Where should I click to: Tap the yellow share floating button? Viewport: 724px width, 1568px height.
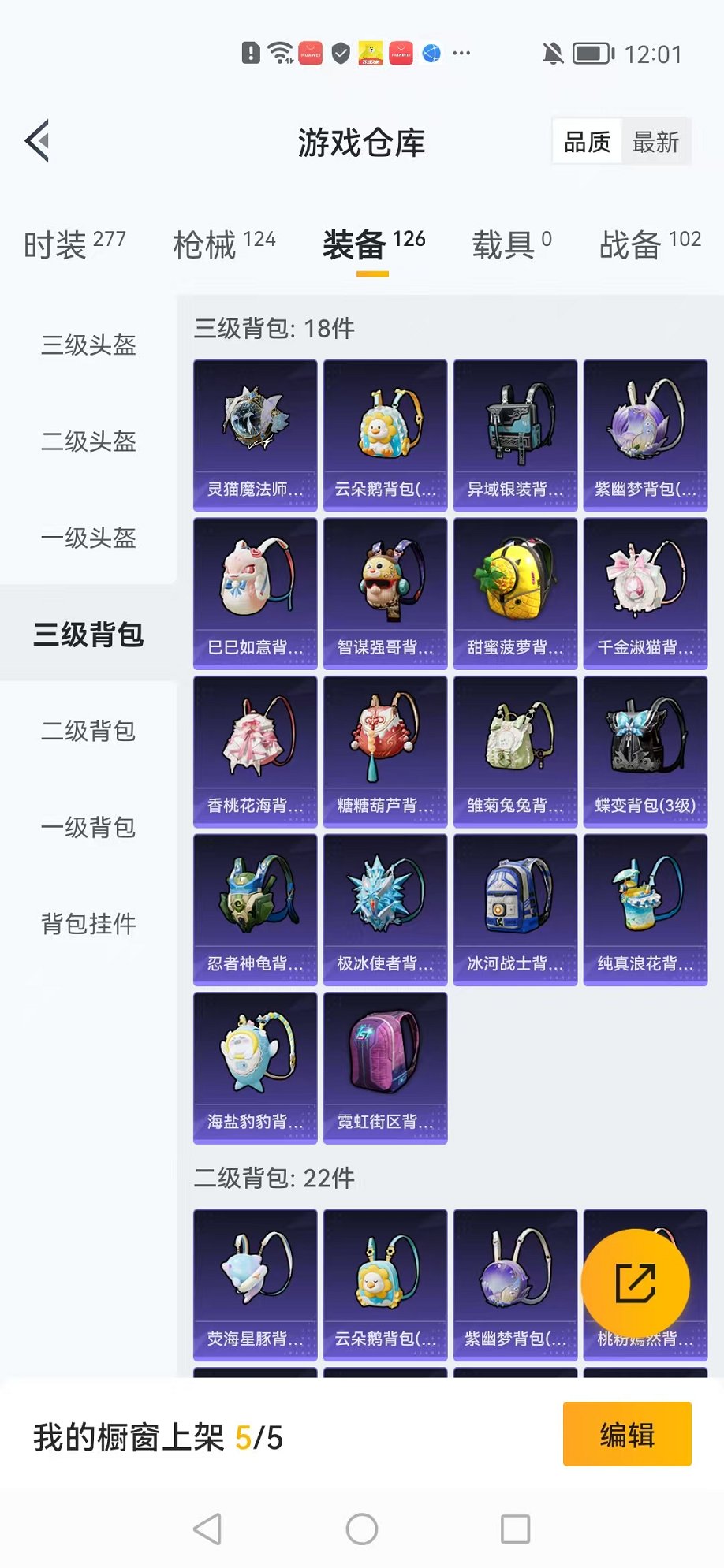[x=635, y=1283]
